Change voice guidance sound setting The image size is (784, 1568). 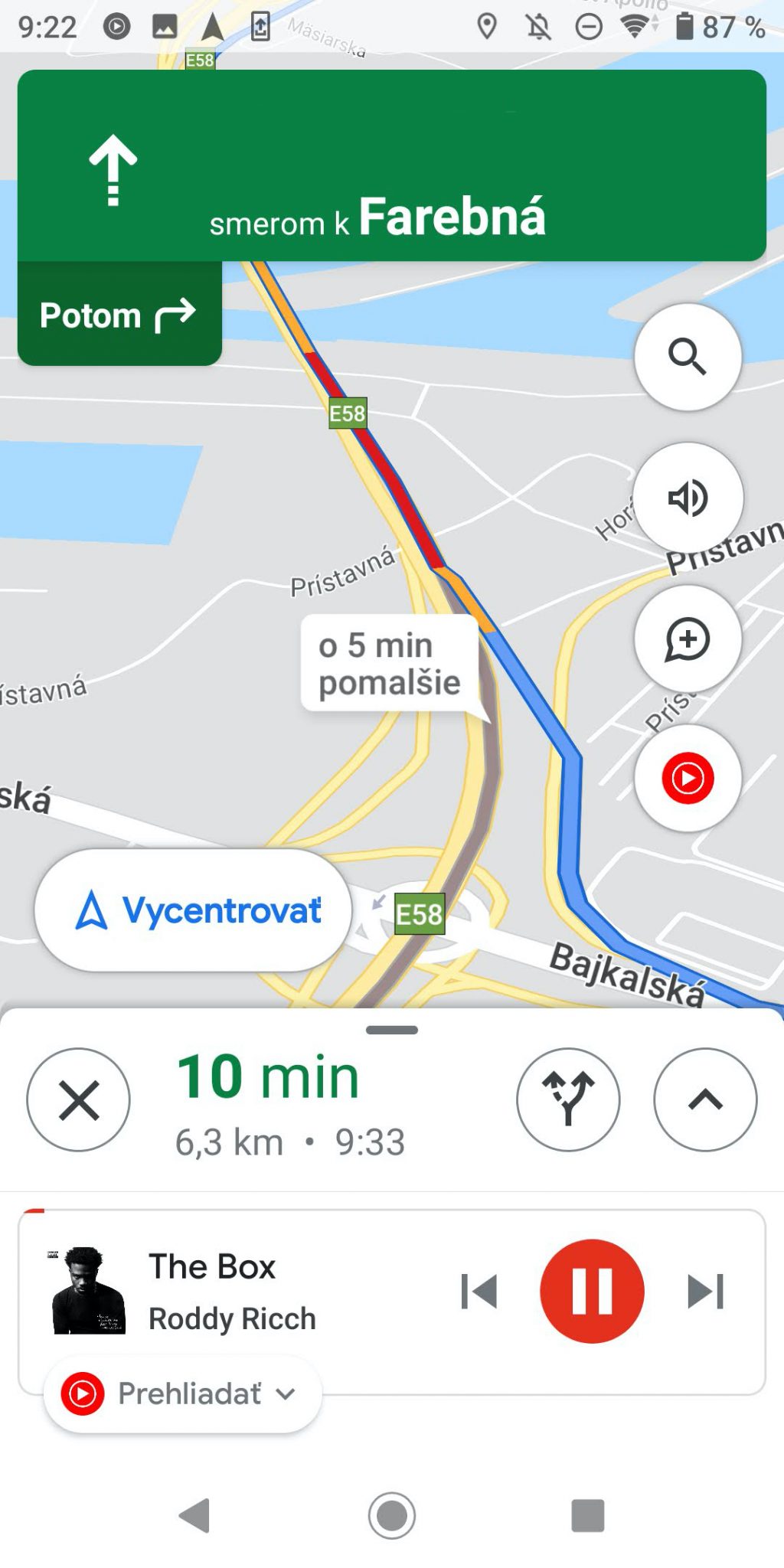(688, 498)
